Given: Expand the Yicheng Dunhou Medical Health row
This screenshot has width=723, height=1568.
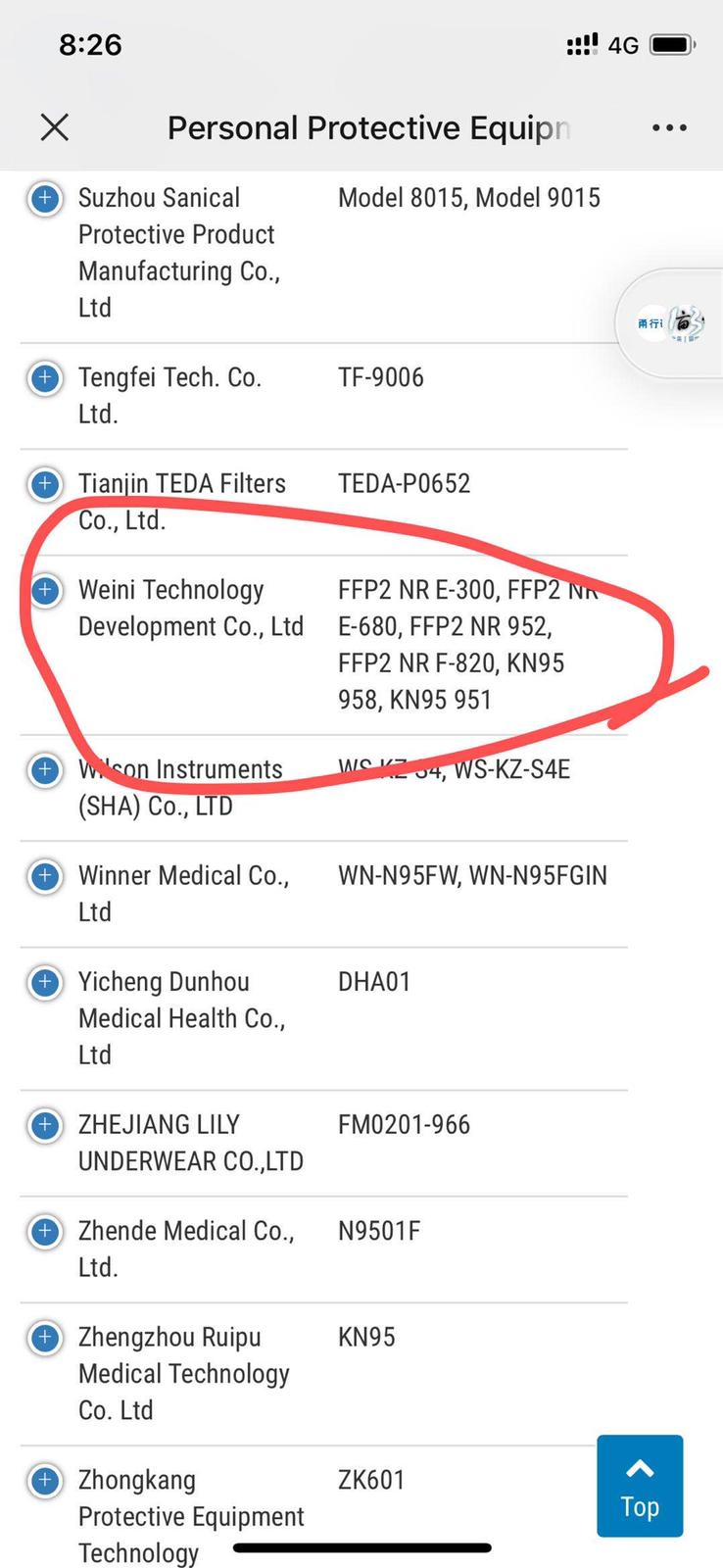Looking at the screenshot, I should (44, 982).
